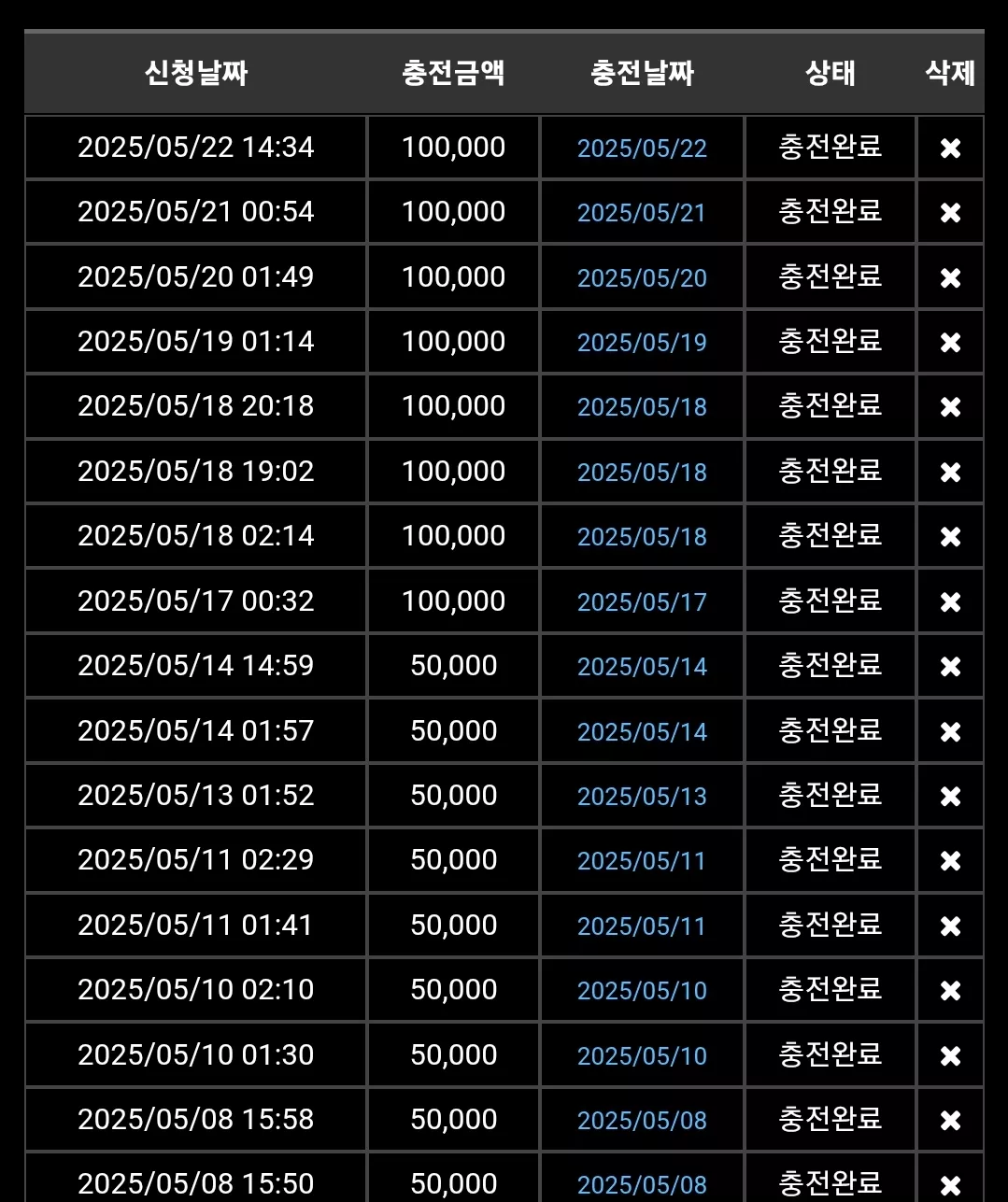Delete the 2025/05/14 01:57 entry
Screen dimensions: 1008x1202
[950, 731]
